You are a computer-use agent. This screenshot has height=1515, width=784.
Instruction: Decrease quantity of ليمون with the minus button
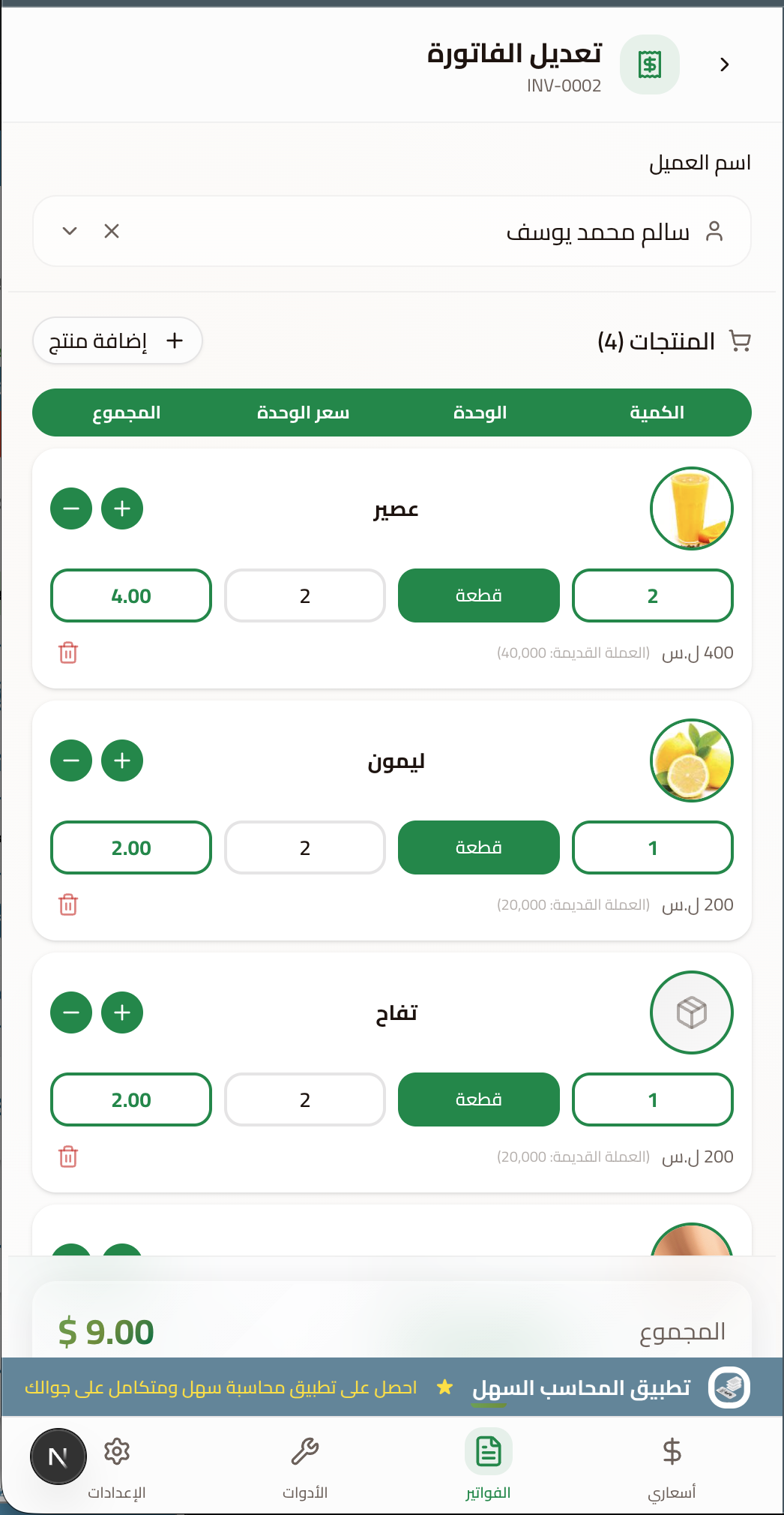click(71, 760)
